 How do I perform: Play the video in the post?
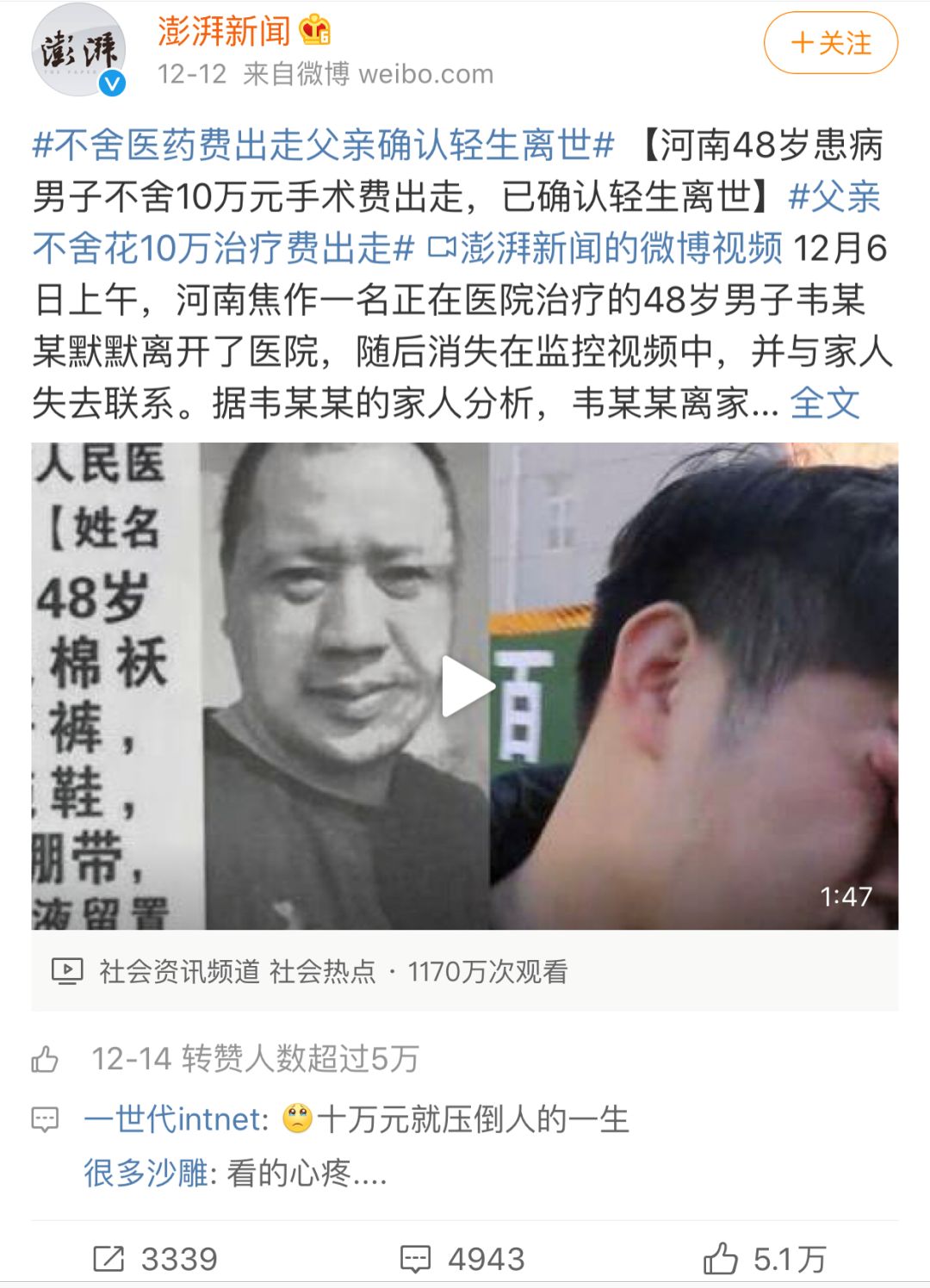point(466,686)
